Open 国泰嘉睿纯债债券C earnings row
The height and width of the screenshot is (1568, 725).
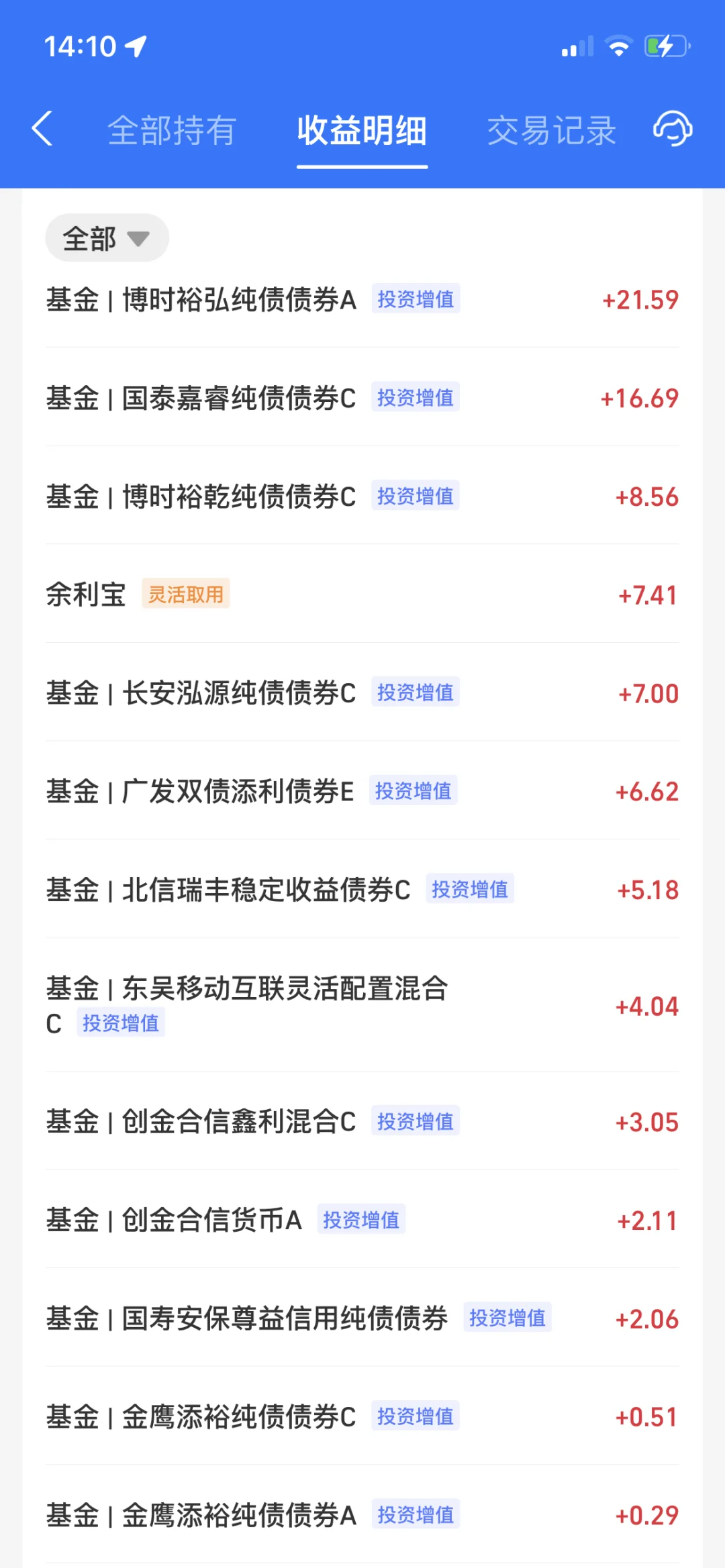362,397
